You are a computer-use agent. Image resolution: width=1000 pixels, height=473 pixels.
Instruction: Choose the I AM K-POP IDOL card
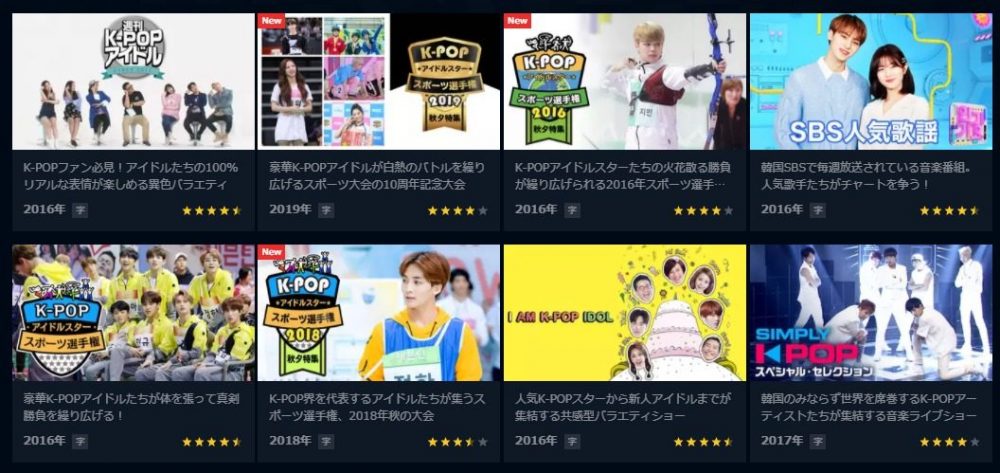point(625,313)
